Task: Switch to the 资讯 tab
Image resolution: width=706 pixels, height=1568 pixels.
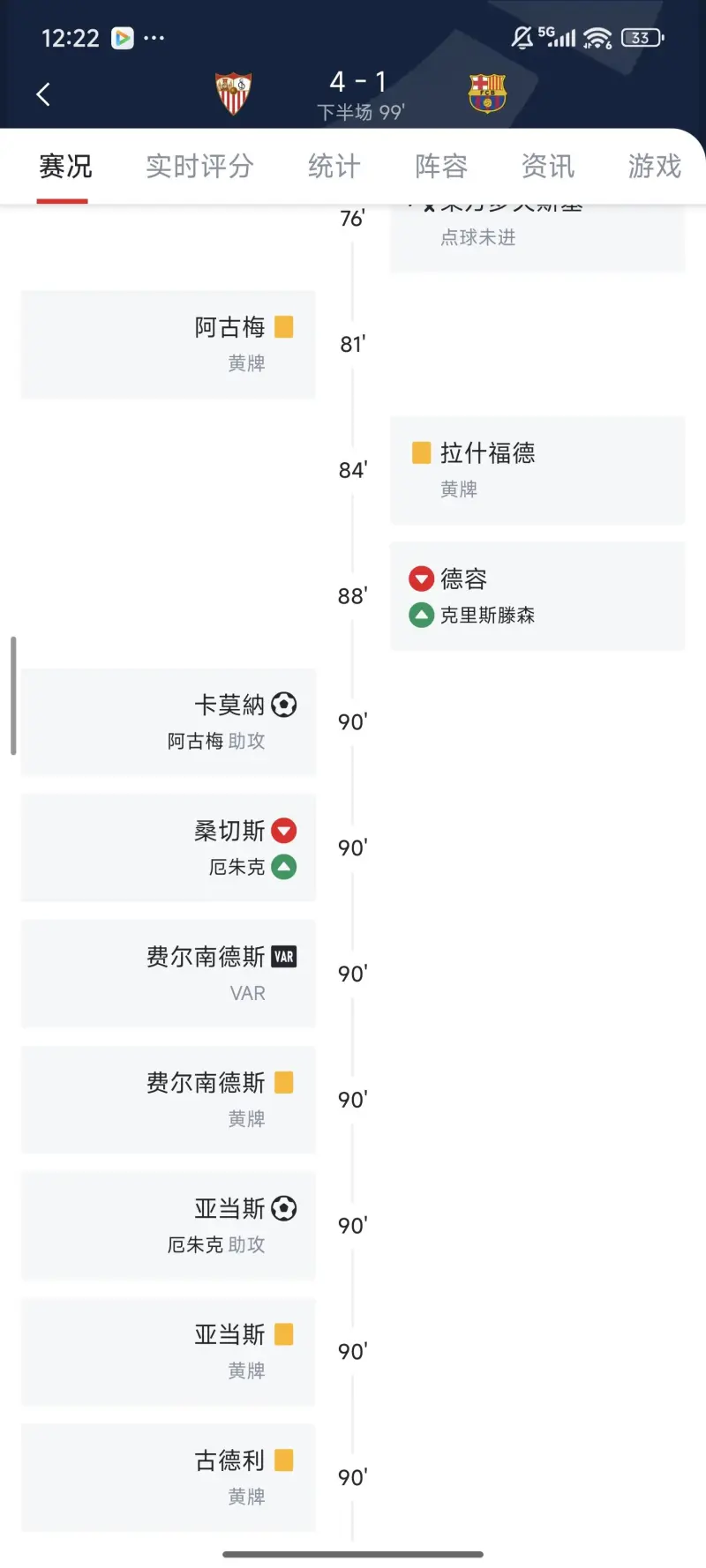Action: coord(547,166)
